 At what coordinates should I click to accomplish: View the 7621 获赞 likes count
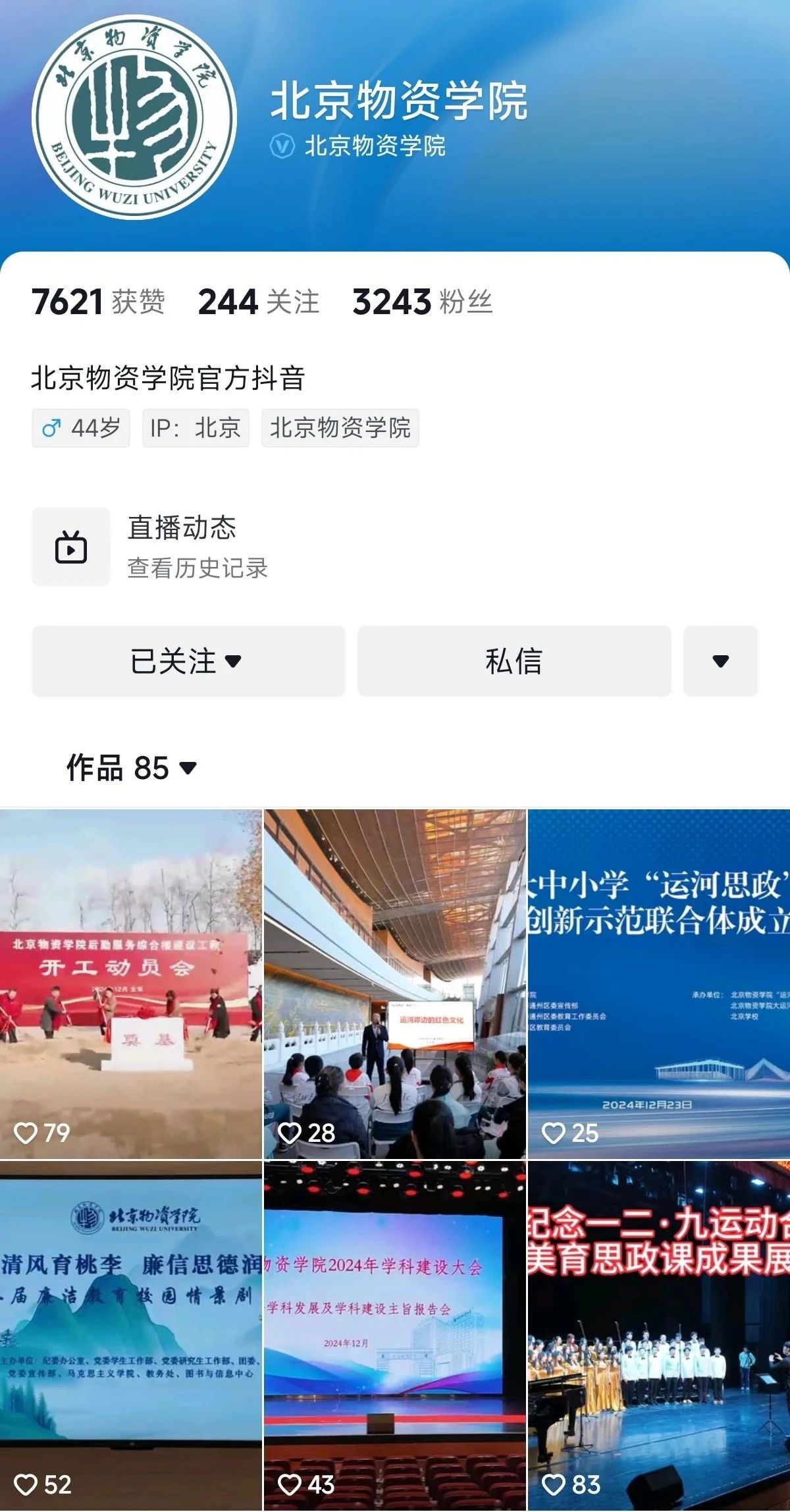click(97, 302)
